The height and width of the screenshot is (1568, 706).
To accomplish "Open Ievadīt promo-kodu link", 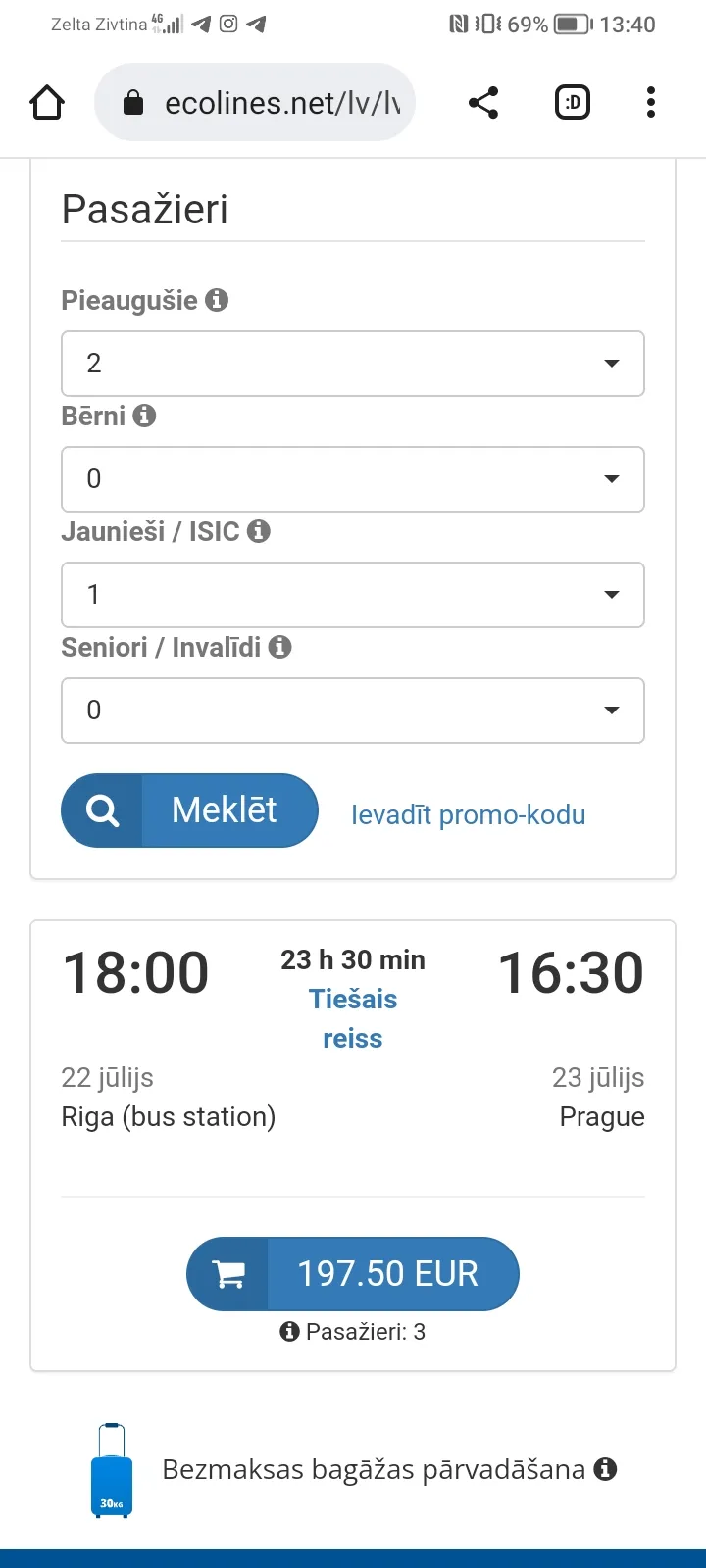I will [468, 814].
